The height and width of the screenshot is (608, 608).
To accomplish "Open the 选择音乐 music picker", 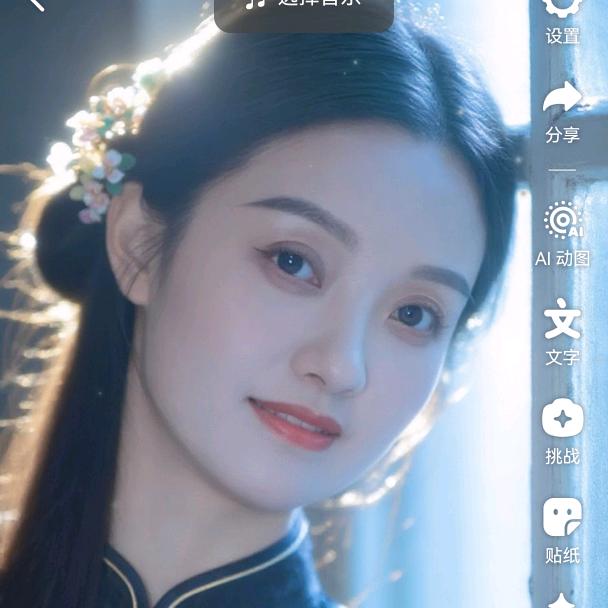I will tap(303, 8).
